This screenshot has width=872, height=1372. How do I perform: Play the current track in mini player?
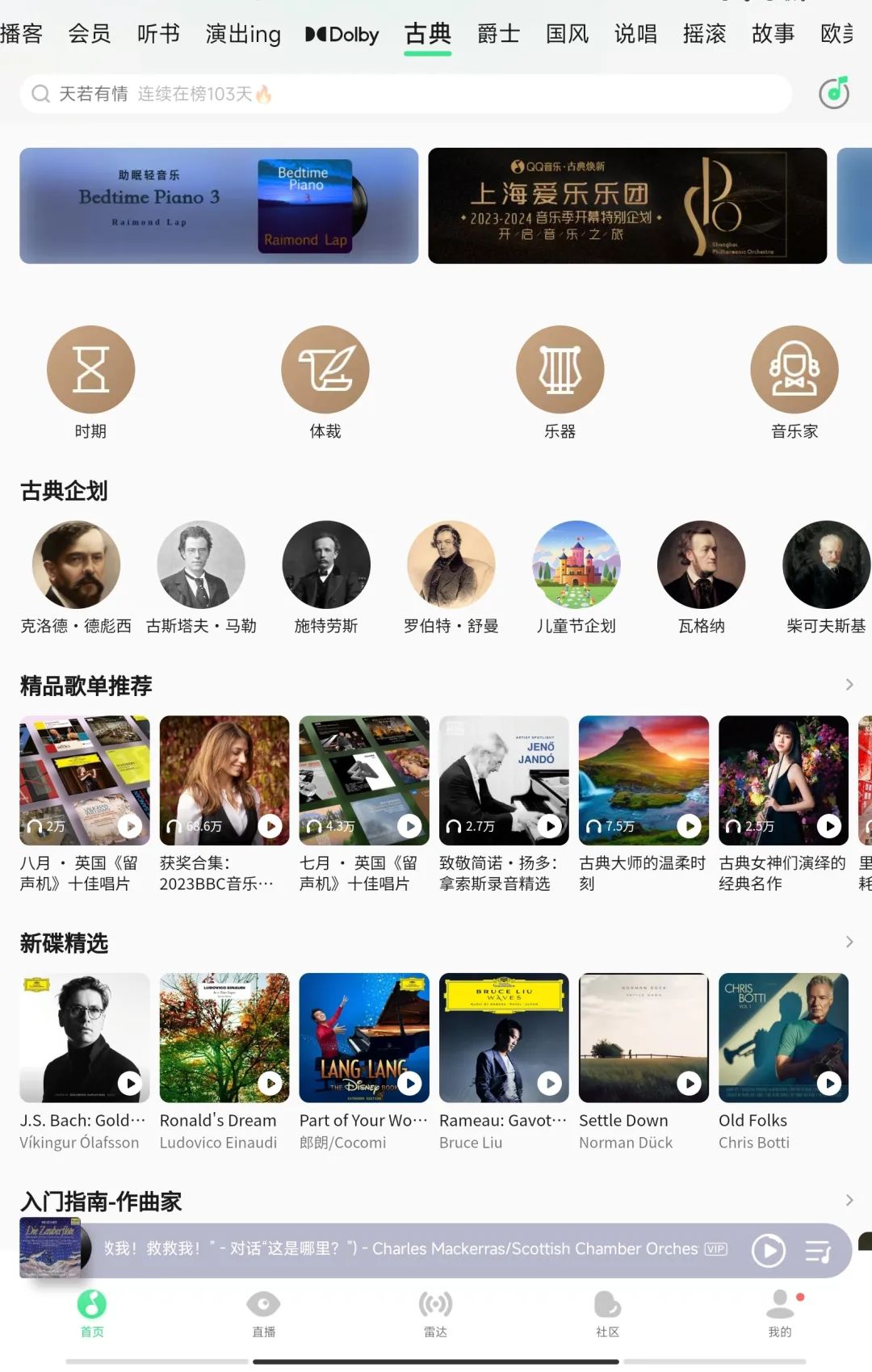coord(768,1251)
